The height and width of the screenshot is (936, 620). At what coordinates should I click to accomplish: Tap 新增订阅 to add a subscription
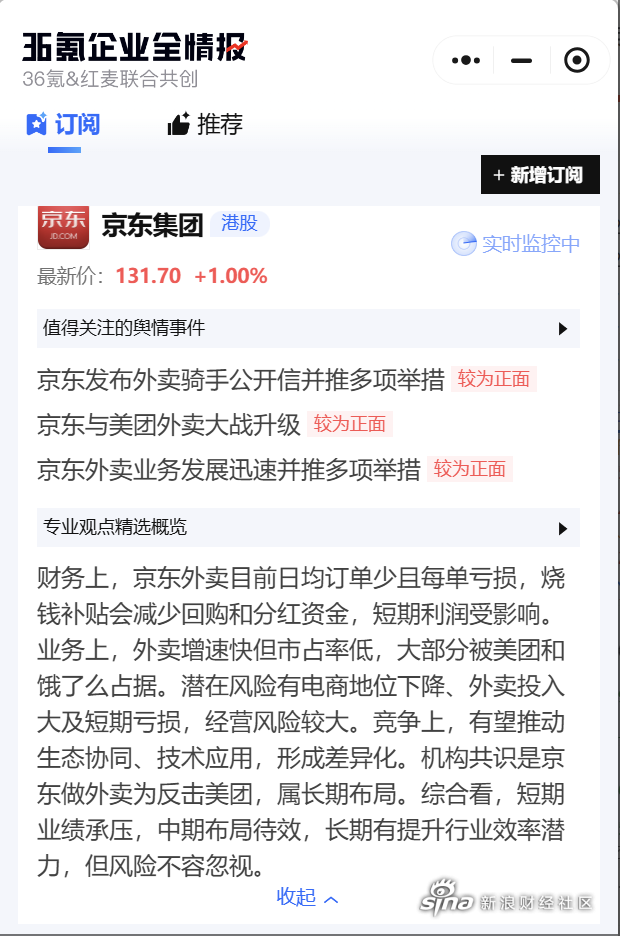pyautogui.click(x=539, y=175)
